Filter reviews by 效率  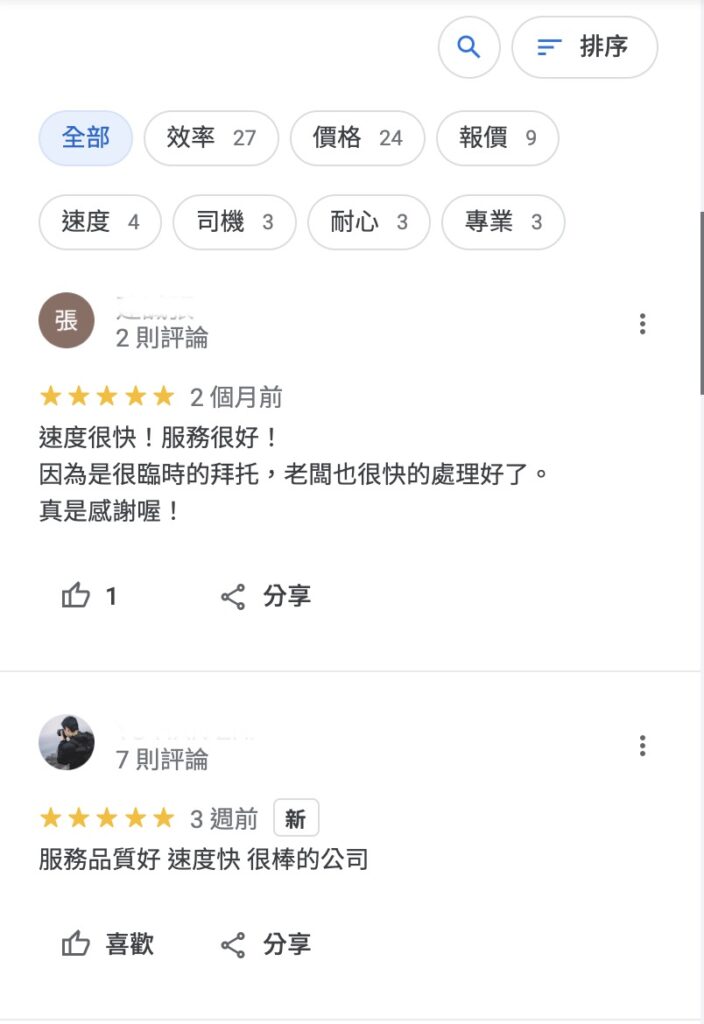pos(211,138)
